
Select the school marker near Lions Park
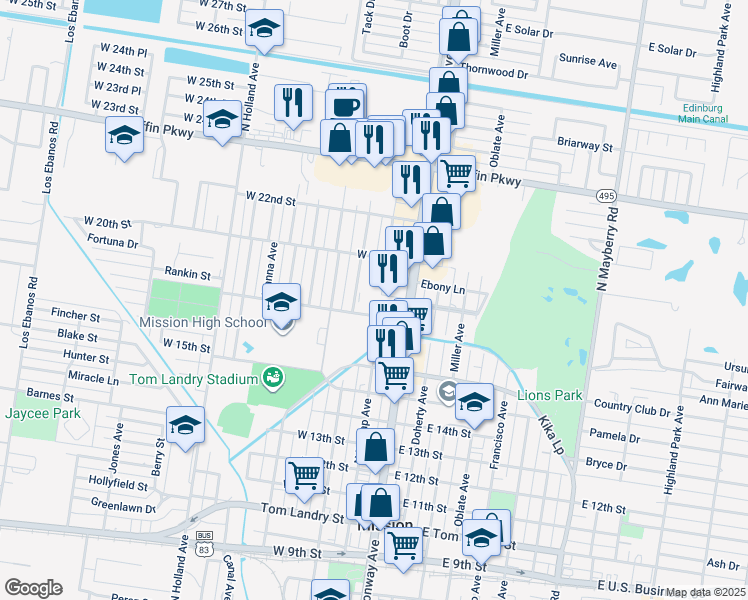point(474,405)
